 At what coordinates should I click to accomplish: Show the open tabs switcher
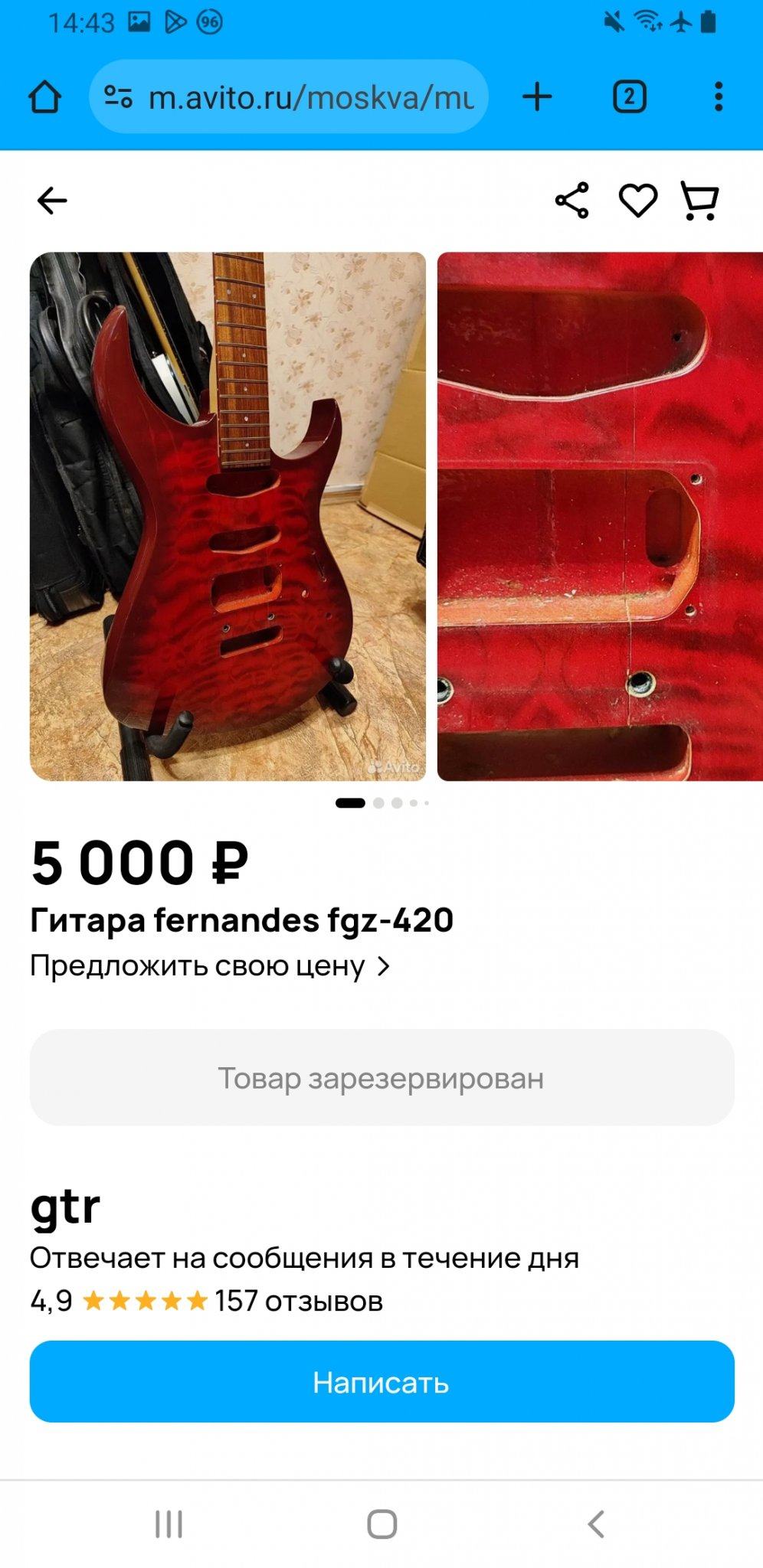(630, 97)
